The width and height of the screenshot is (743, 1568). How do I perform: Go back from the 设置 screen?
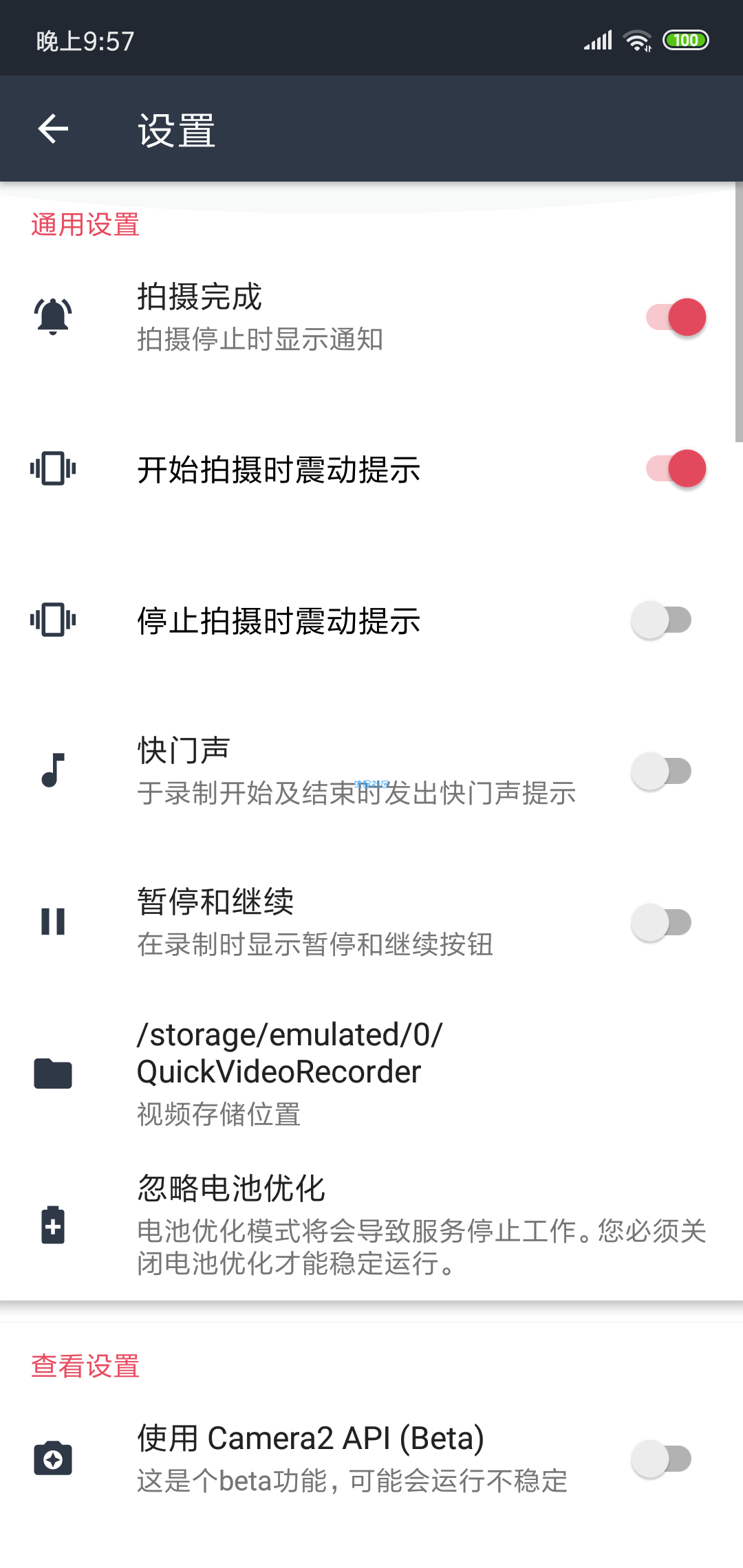(x=53, y=129)
